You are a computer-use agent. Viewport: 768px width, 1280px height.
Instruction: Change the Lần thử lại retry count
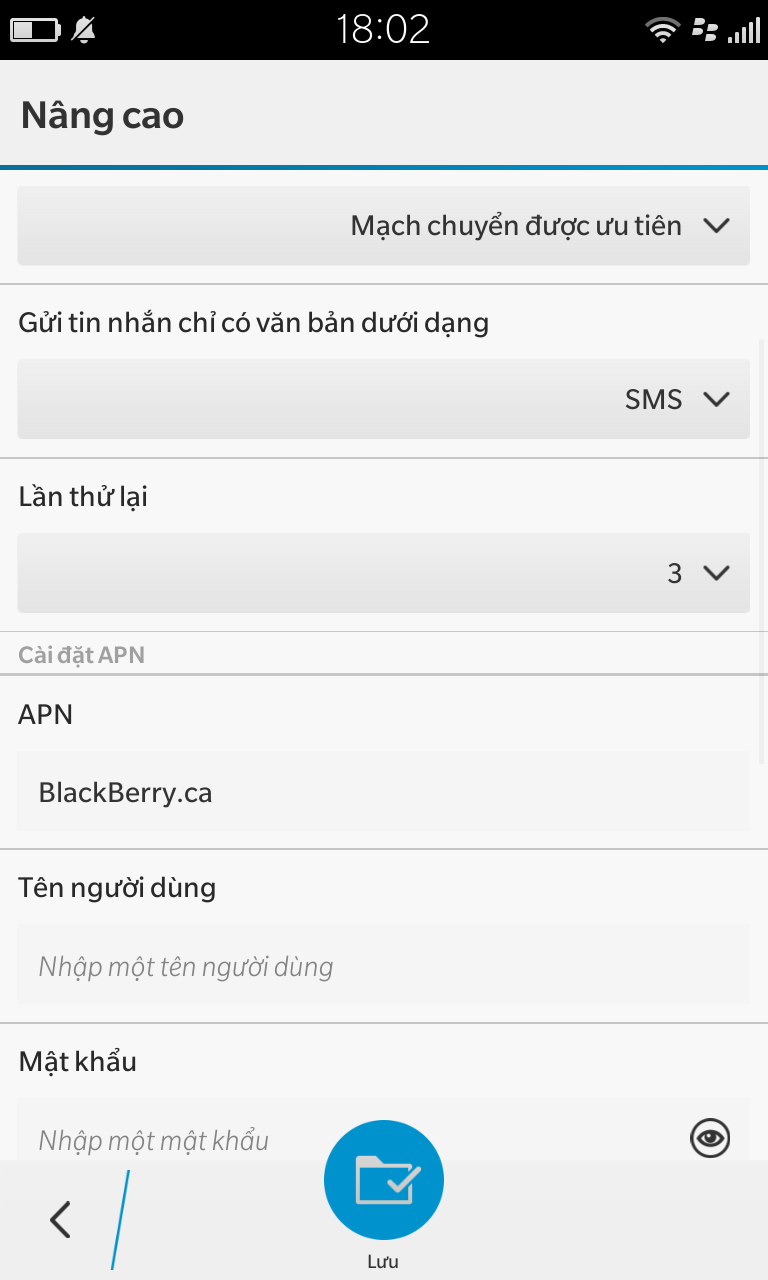(x=383, y=573)
